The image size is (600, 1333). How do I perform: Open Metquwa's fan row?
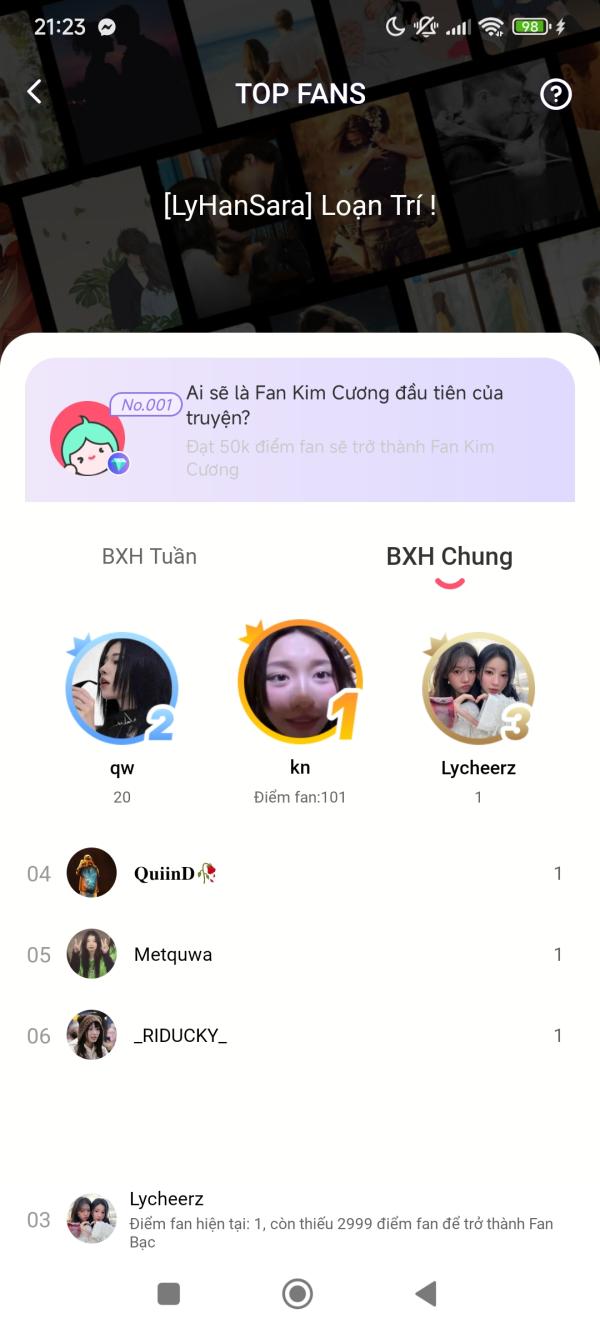coord(300,954)
